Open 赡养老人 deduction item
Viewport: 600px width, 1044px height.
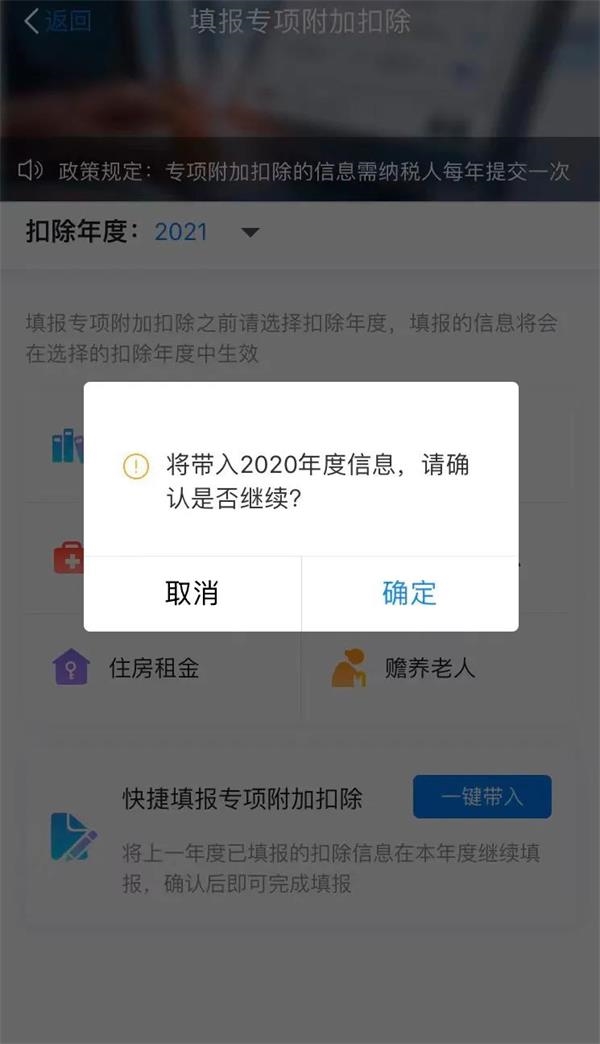pyautogui.click(x=429, y=668)
